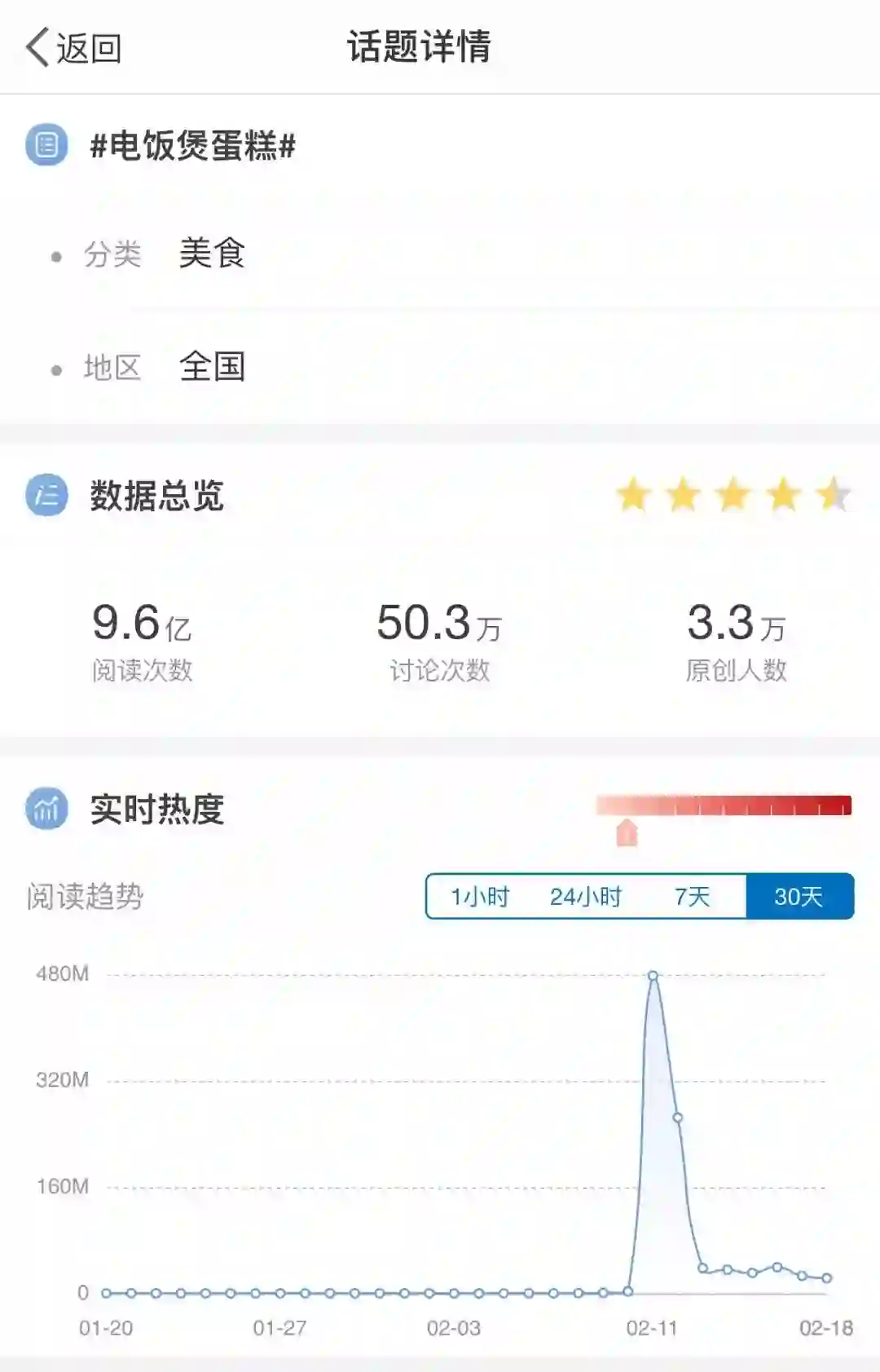Show the 7天 reading trend

[692, 897]
